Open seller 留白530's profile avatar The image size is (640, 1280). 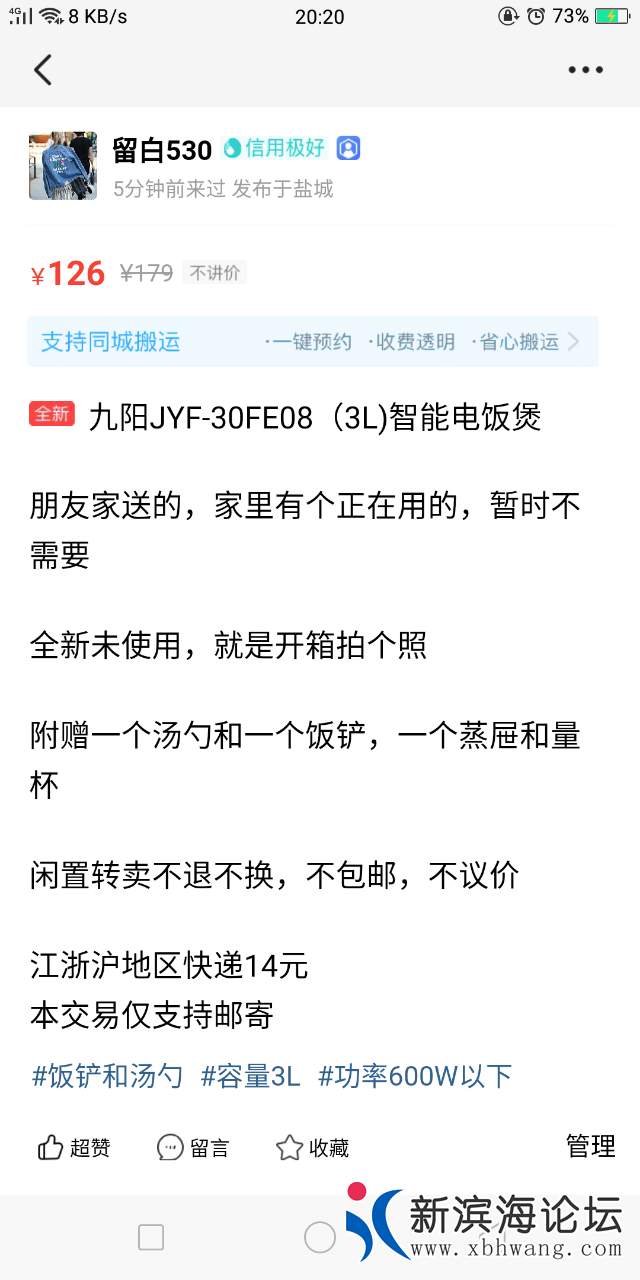pyautogui.click(x=63, y=165)
